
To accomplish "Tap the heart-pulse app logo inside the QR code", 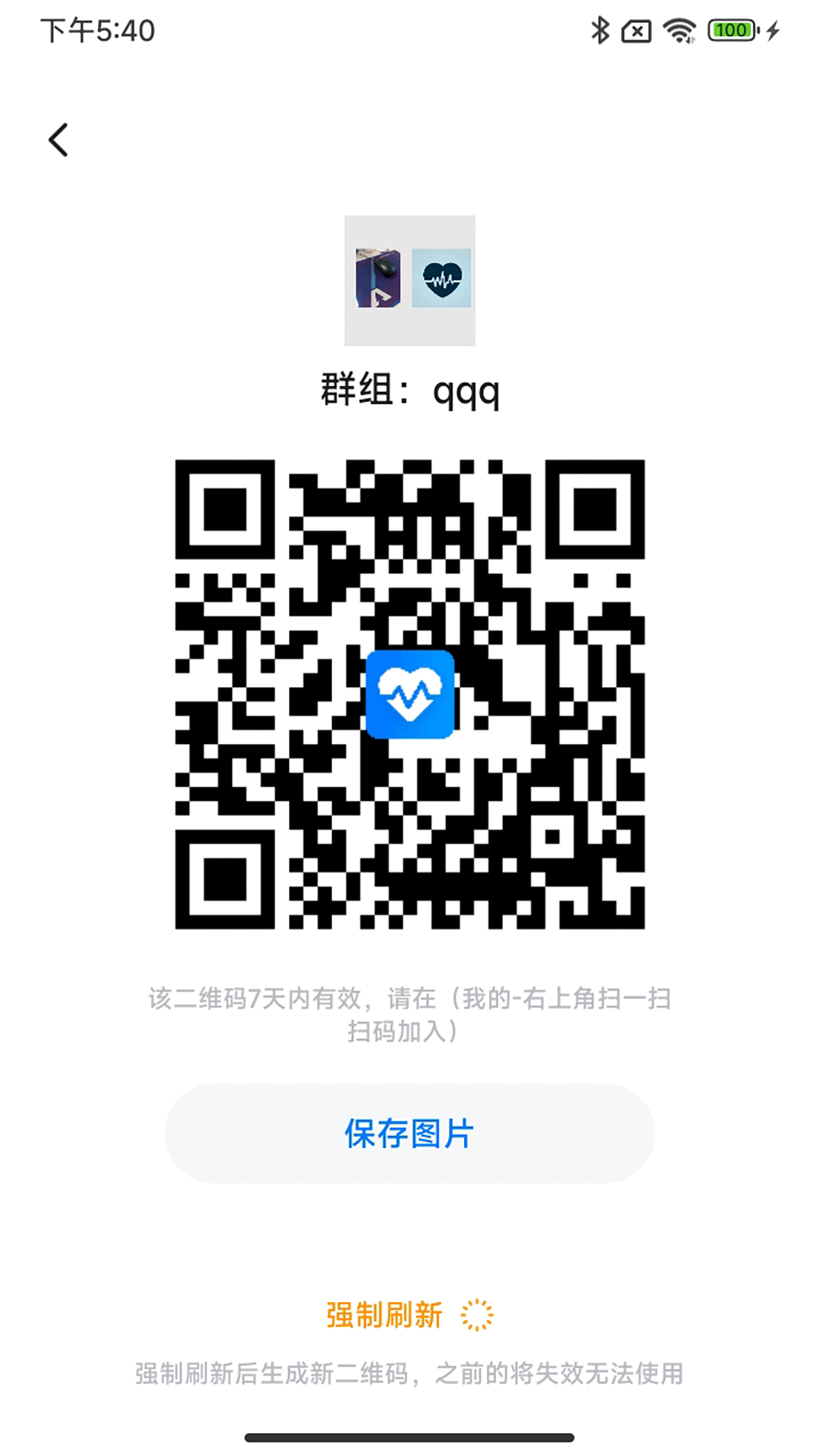I will pyautogui.click(x=410, y=695).
